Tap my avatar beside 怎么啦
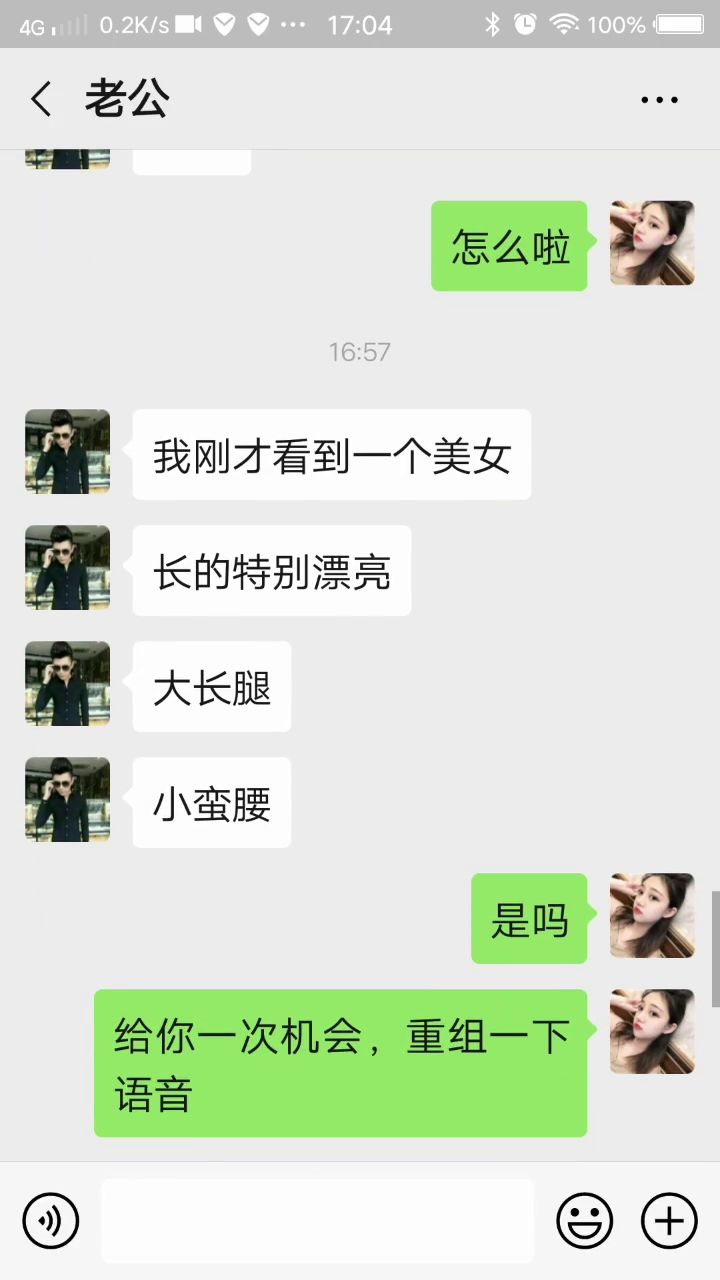The image size is (720, 1280). [x=652, y=243]
